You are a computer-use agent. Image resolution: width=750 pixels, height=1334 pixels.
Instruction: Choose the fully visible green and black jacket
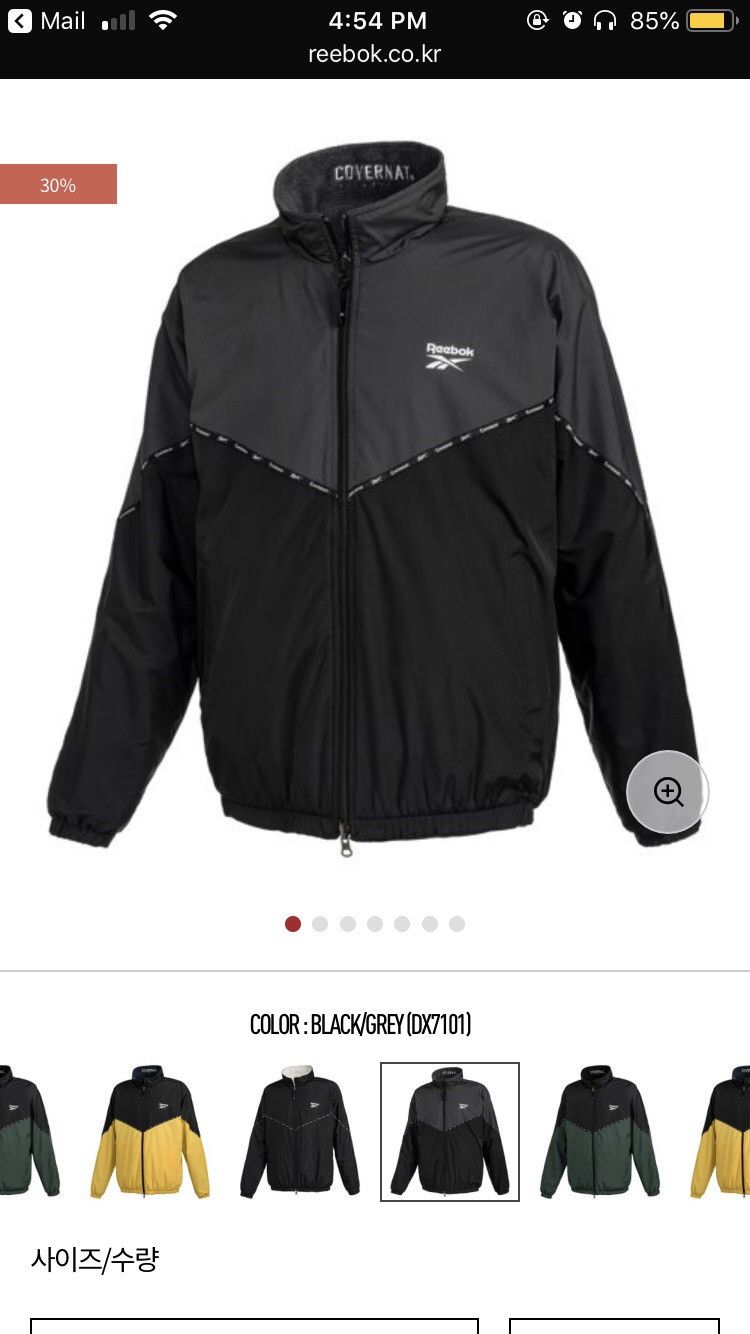click(x=600, y=1131)
